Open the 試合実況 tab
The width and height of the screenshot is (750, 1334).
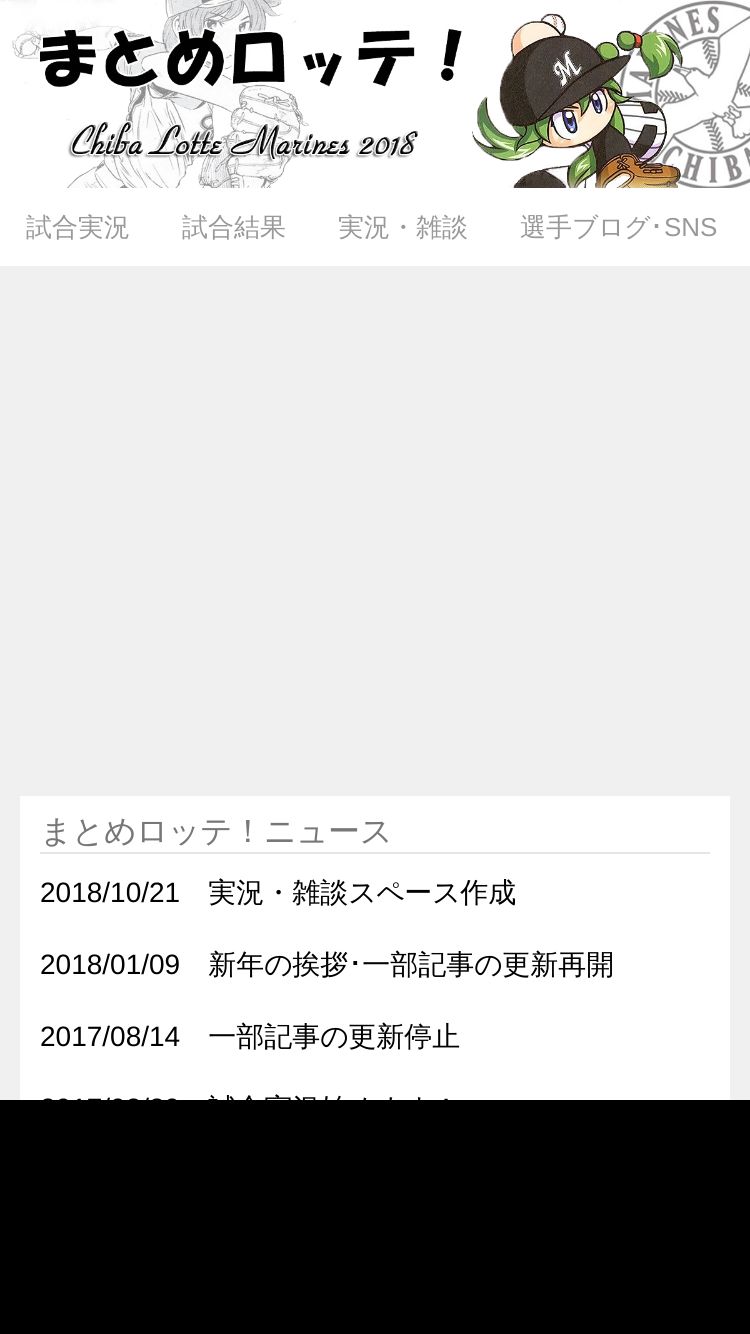(x=77, y=228)
